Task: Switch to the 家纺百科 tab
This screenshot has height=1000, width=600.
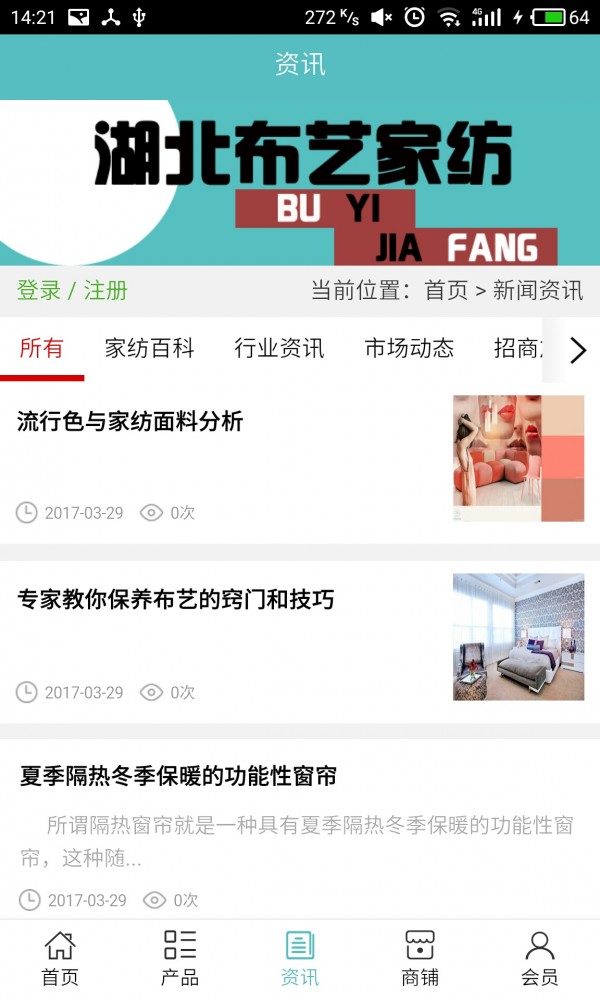Action: click(149, 348)
